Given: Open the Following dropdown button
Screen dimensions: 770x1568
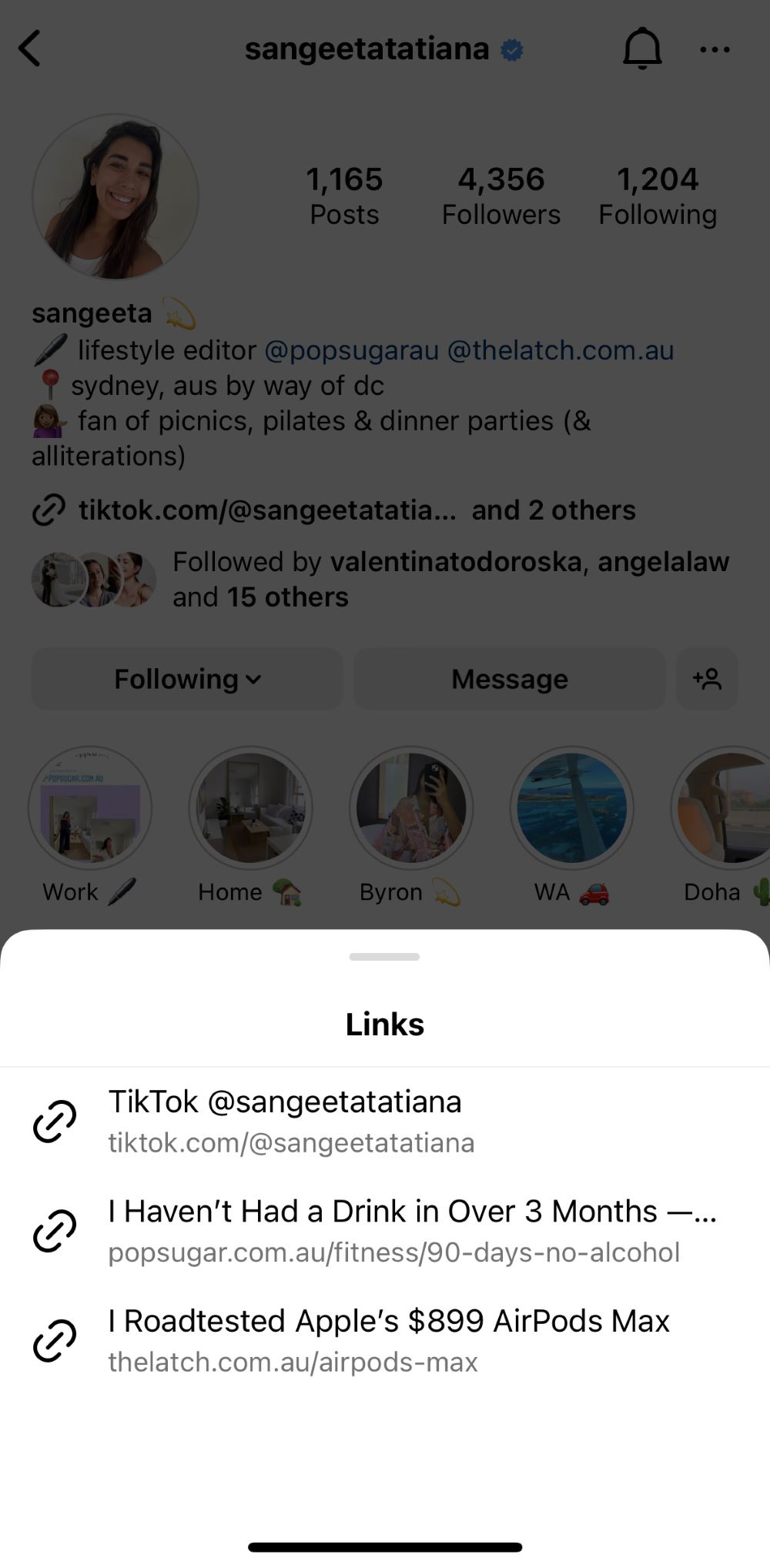Looking at the screenshot, I should (187, 679).
